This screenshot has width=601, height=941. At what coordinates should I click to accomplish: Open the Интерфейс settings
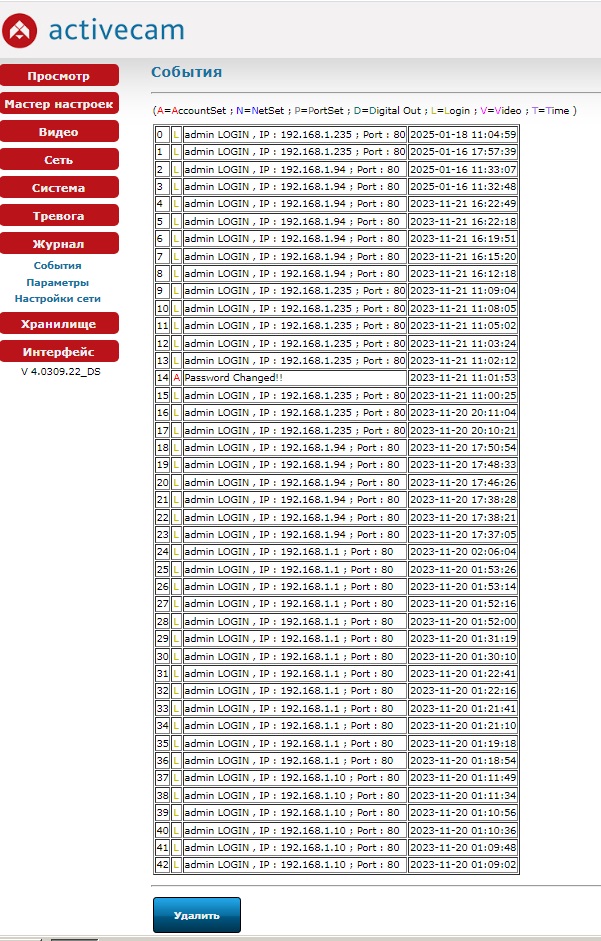pyautogui.click(x=59, y=351)
